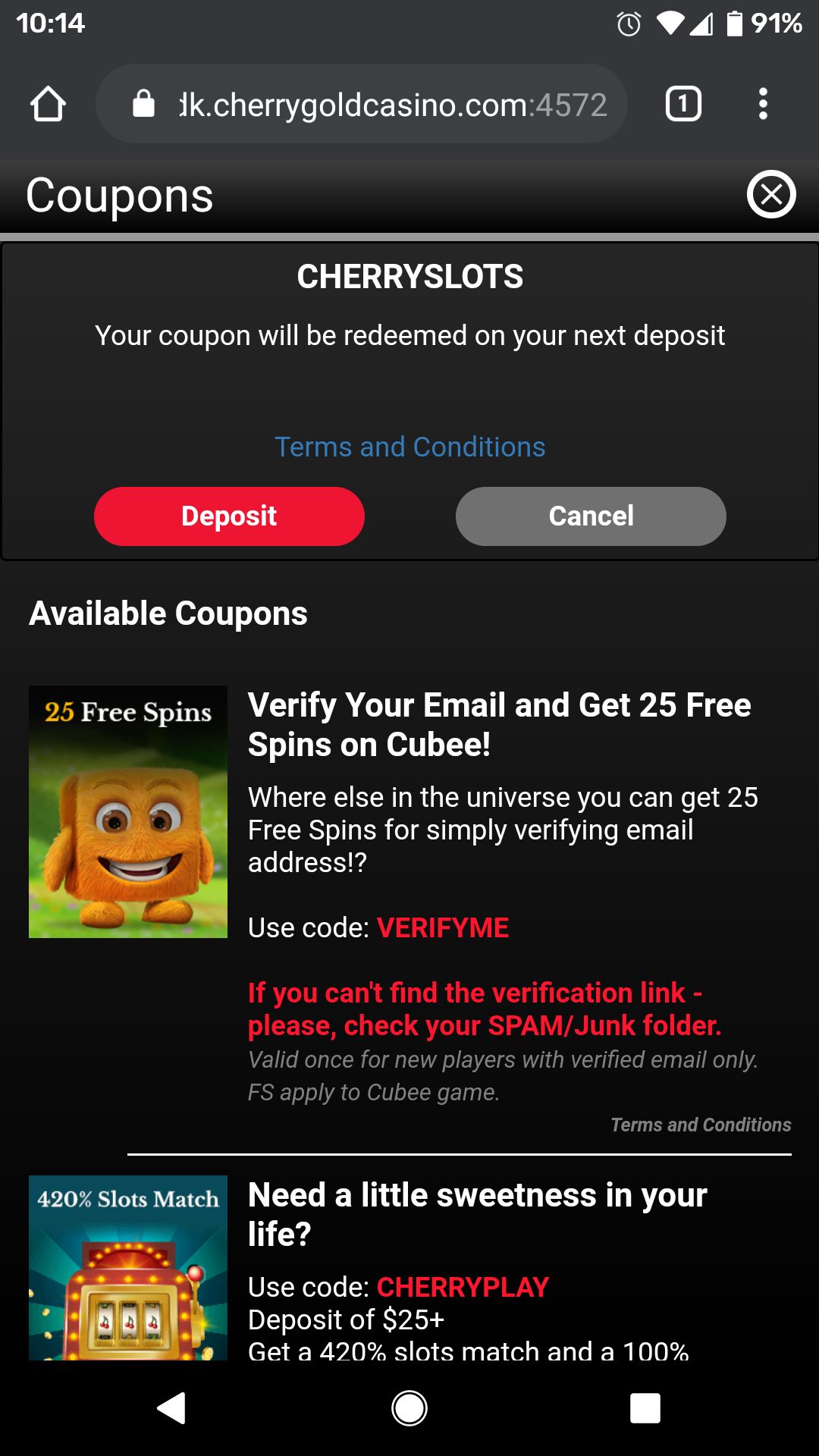The width and height of the screenshot is (819, 1456).
Task: Open the browser tab switcher
Action: tap(683, 104)
